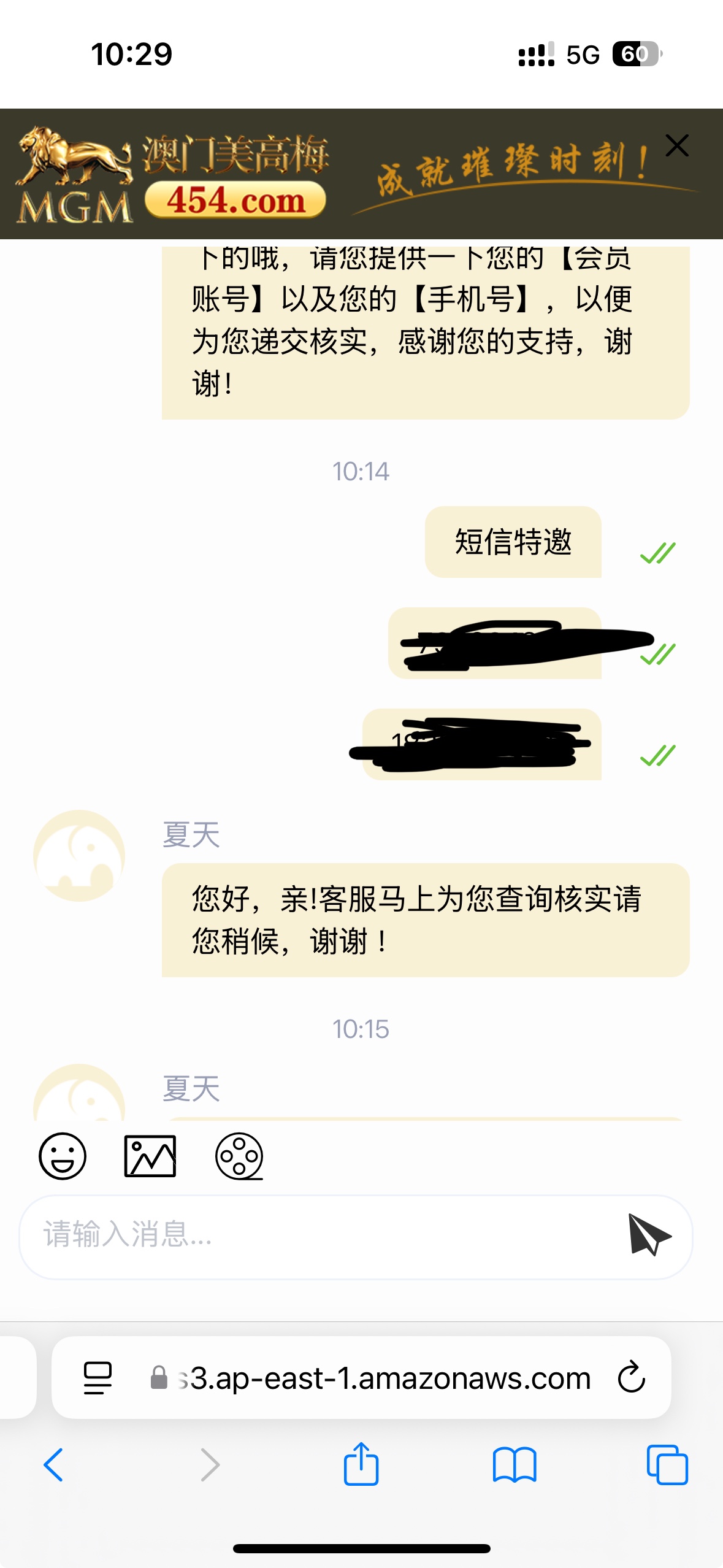Open Safari page settings menu

coord(98,1378)
